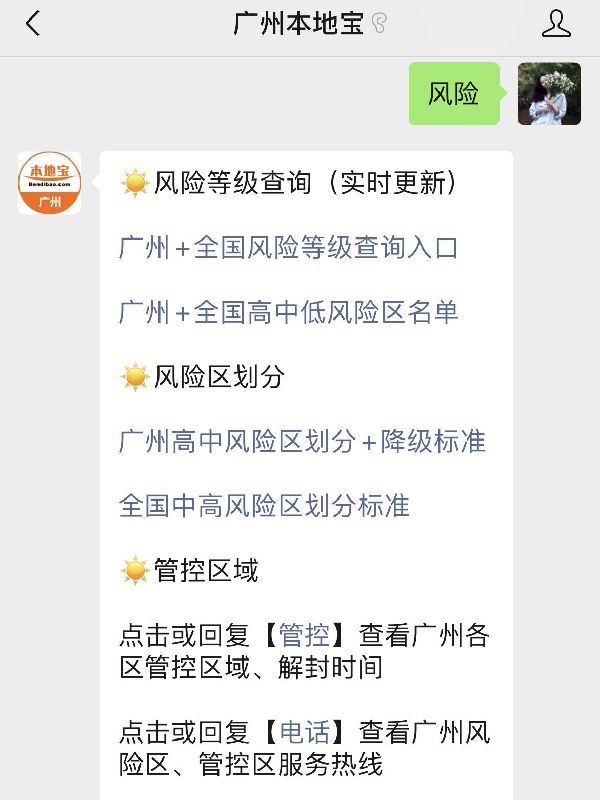The image size is (600, 800).
Task: Tap the 管控 keyword link
Action: coord(303,635)
